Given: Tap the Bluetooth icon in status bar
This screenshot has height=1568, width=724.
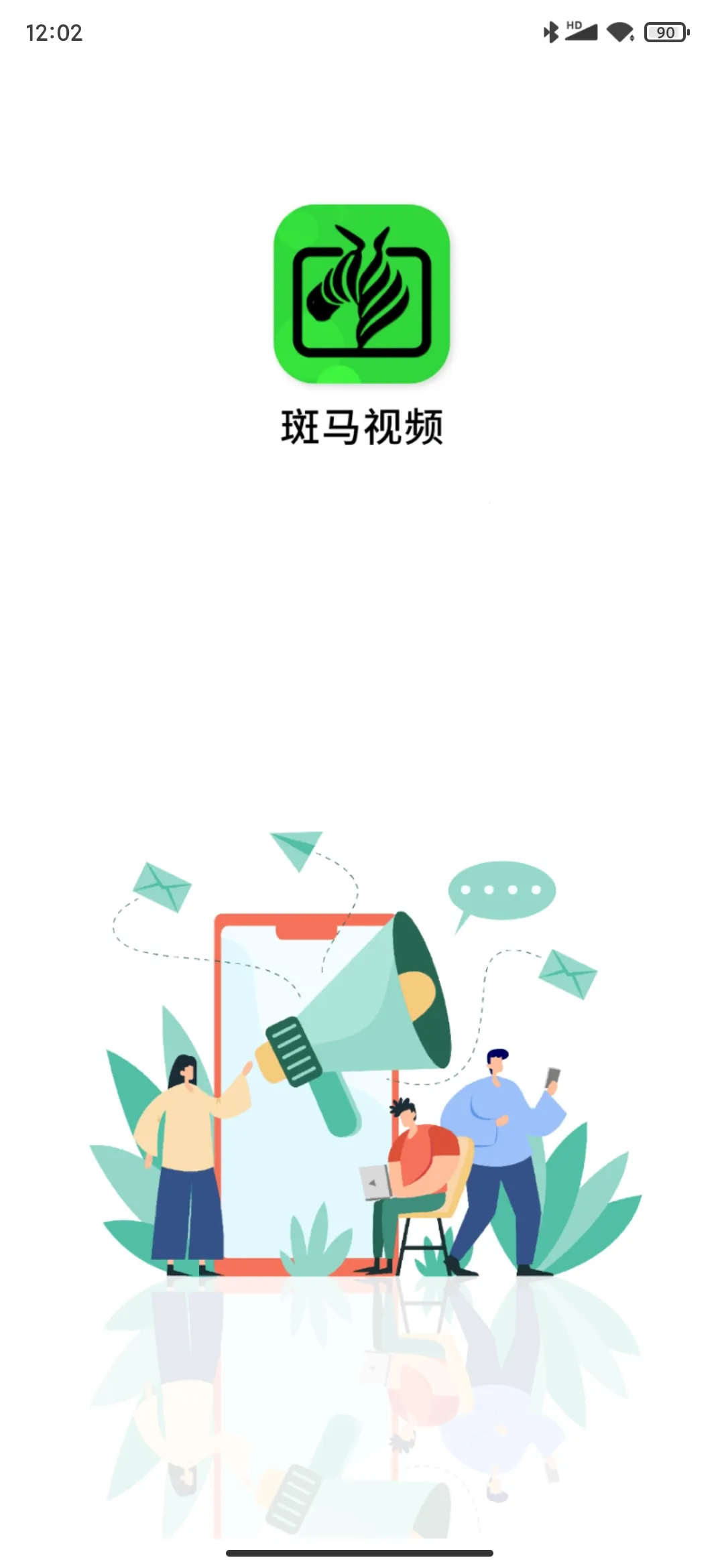Looking at the screenshot, I should (x=551, y=31).
